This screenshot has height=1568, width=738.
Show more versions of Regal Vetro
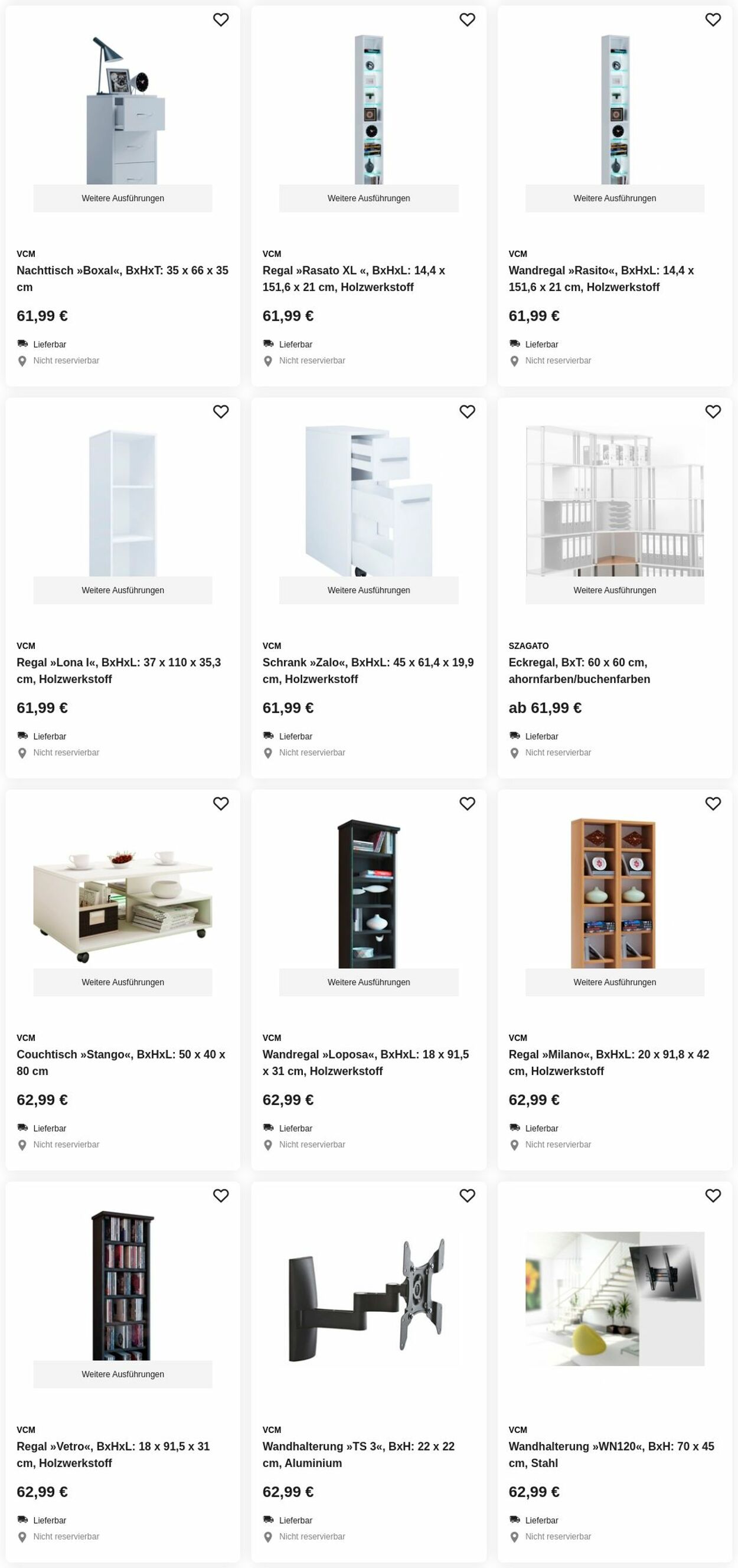click(x=122, y=1374)
